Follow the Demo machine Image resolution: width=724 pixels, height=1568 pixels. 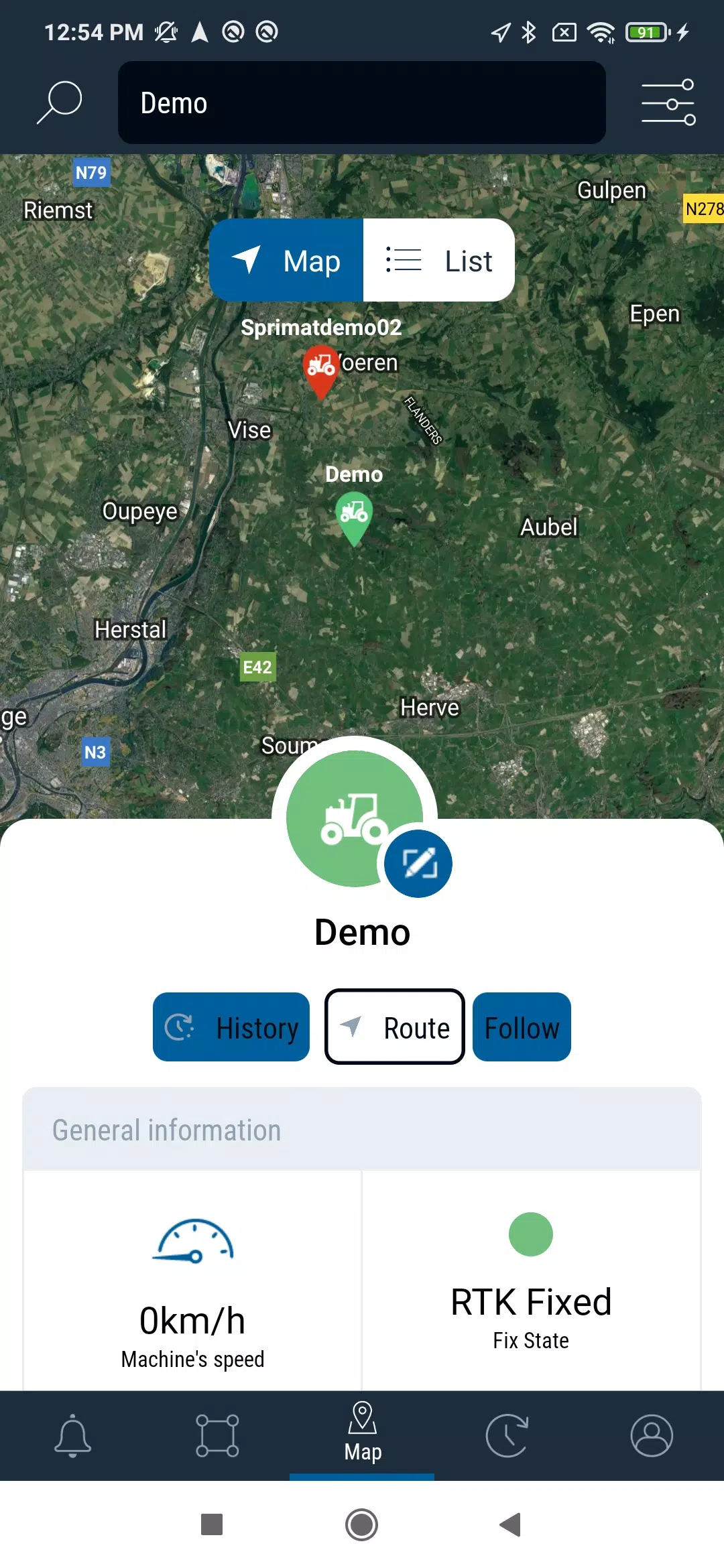point(522,1027)
